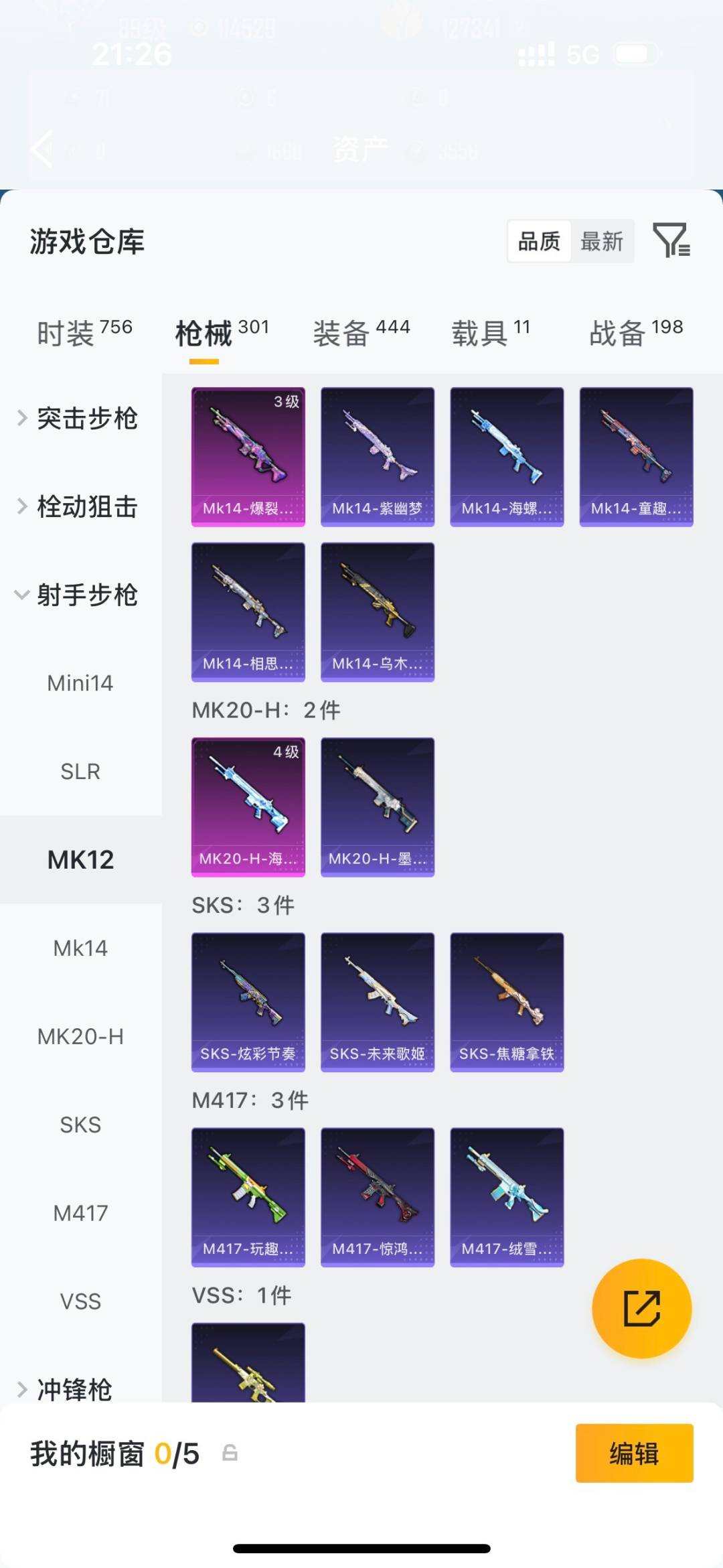This screenshot has width=723, height=1568.
Task: Expand the 栓动狙击 category
Action: pyautogui.click(x=78, y=506)
